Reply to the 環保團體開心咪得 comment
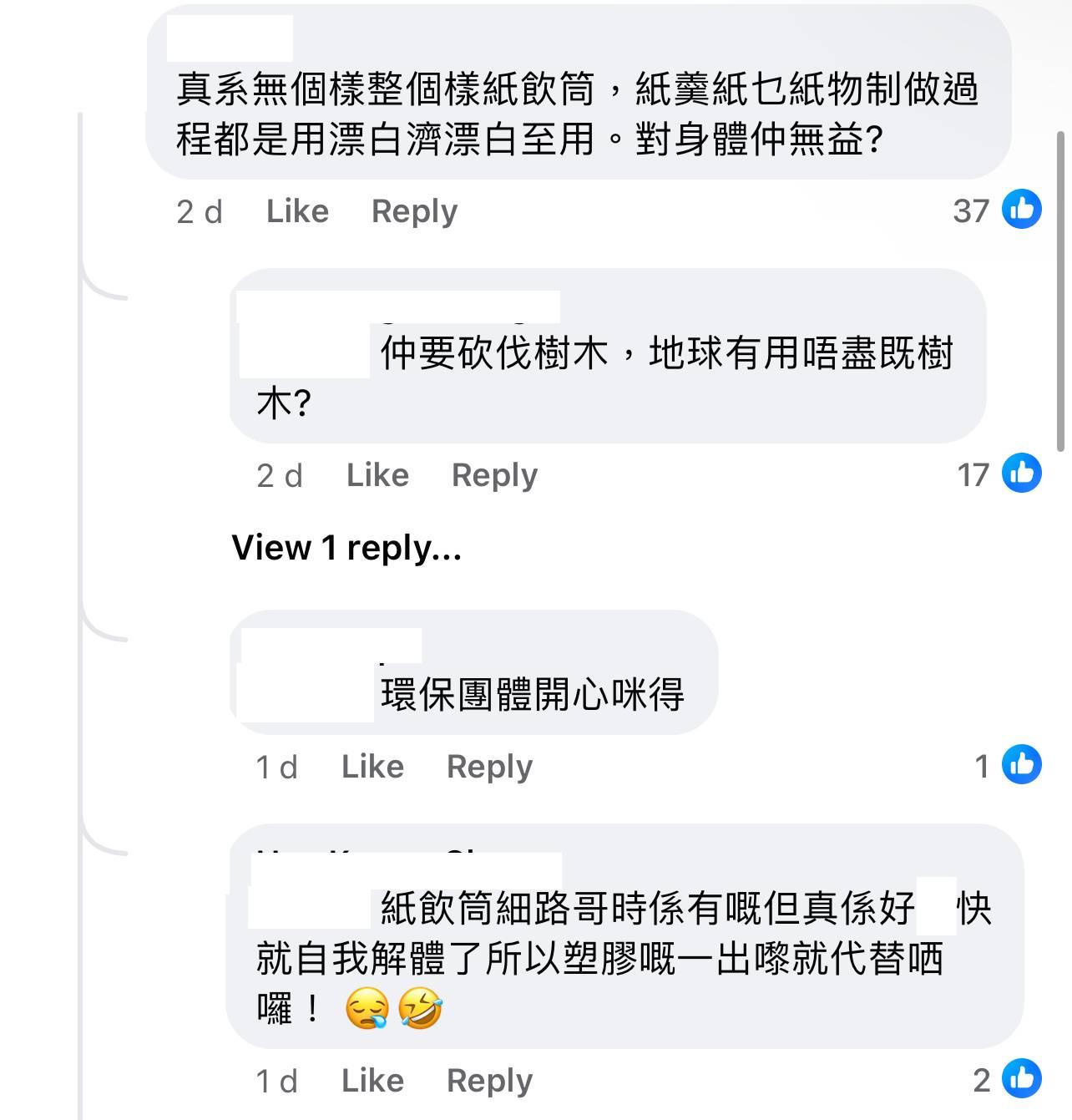 pyautogui.click(x=489, y=765)
